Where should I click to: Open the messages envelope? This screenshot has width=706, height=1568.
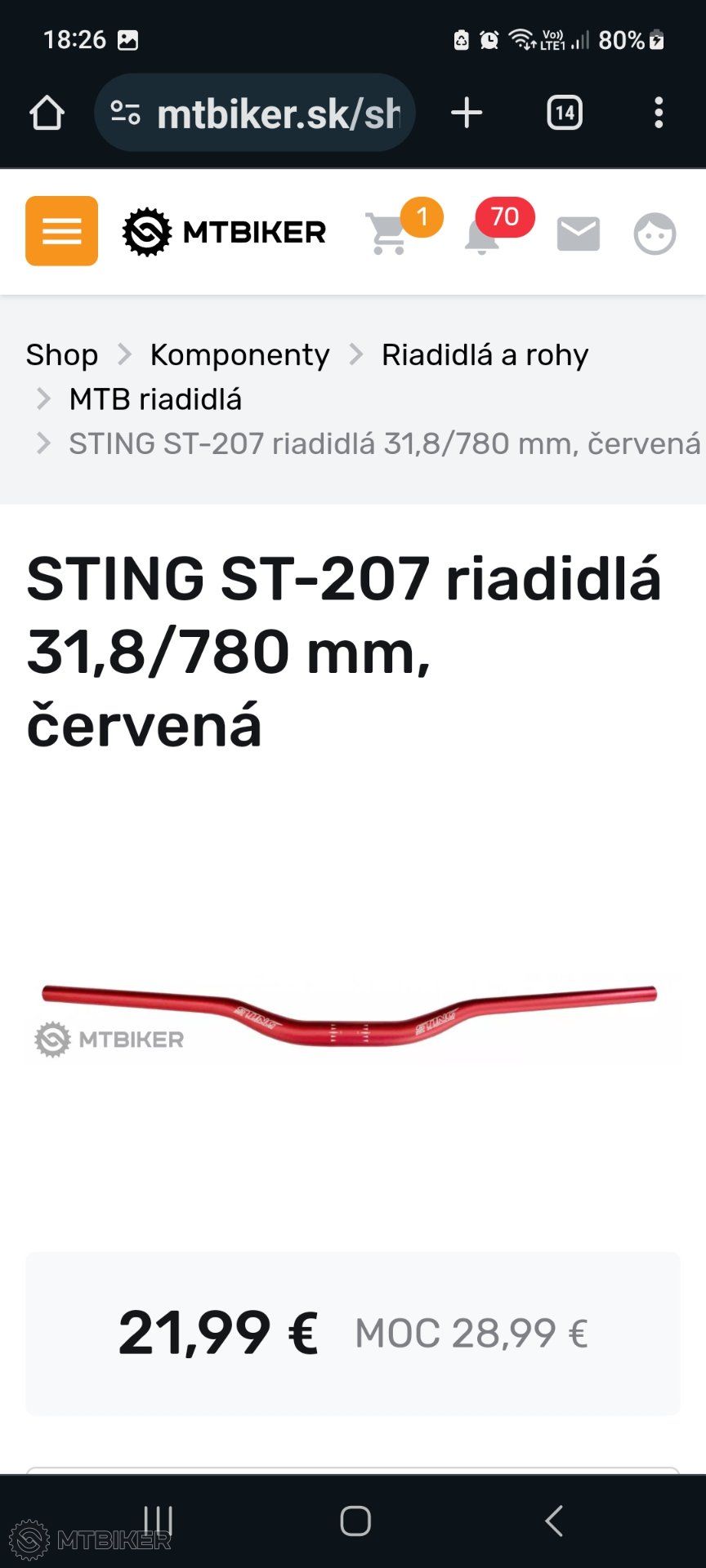click(x=578, y=234)
